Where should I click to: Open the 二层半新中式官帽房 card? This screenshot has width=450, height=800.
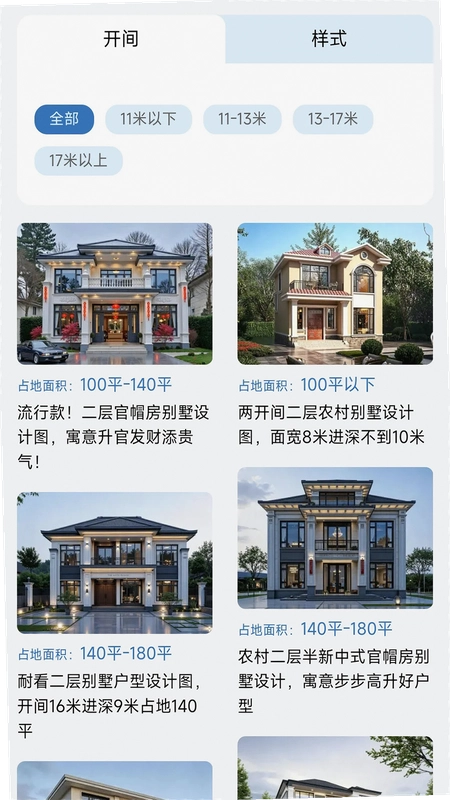coord(335,592)
